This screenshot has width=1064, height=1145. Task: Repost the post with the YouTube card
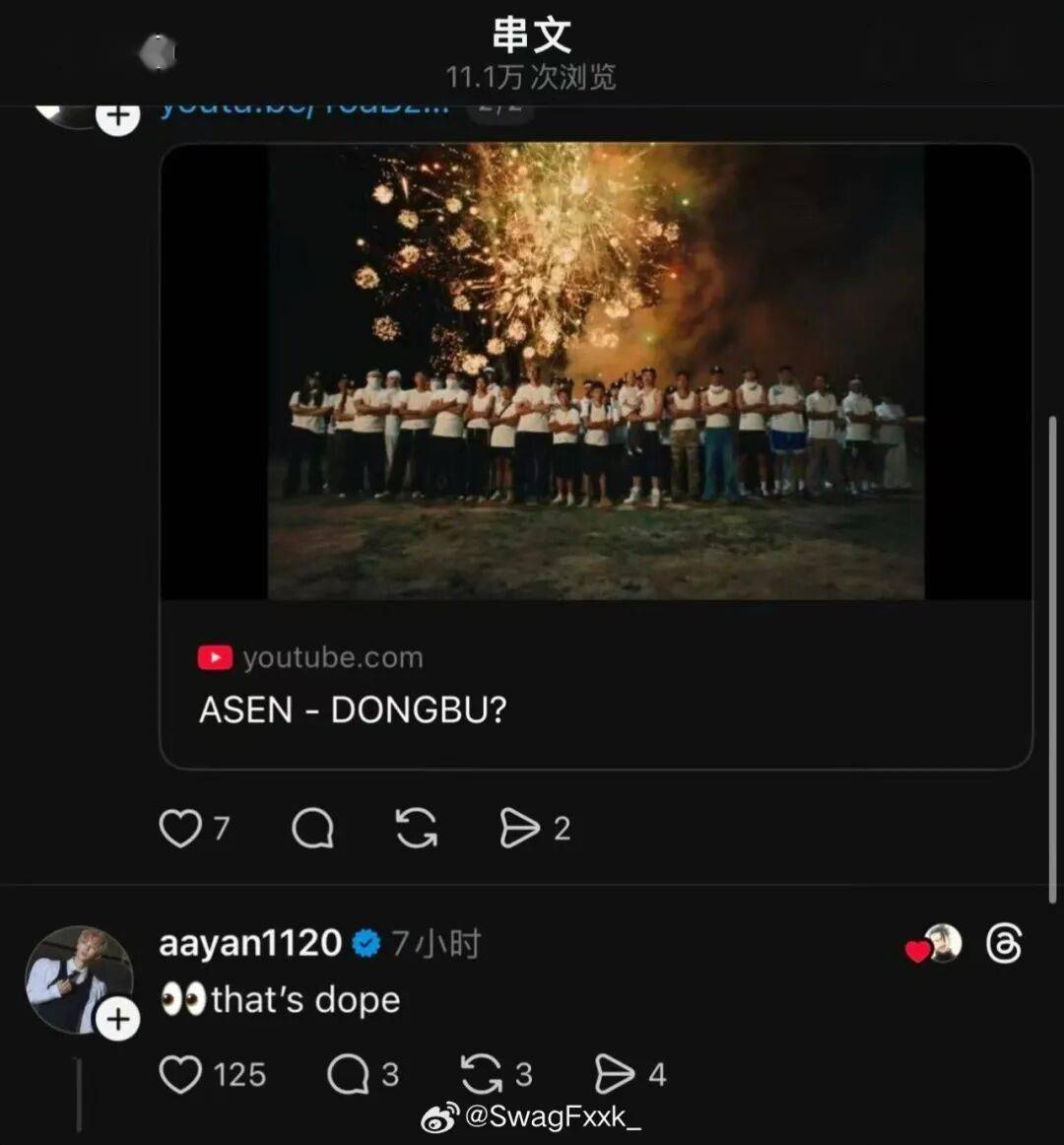click(416, 829)
